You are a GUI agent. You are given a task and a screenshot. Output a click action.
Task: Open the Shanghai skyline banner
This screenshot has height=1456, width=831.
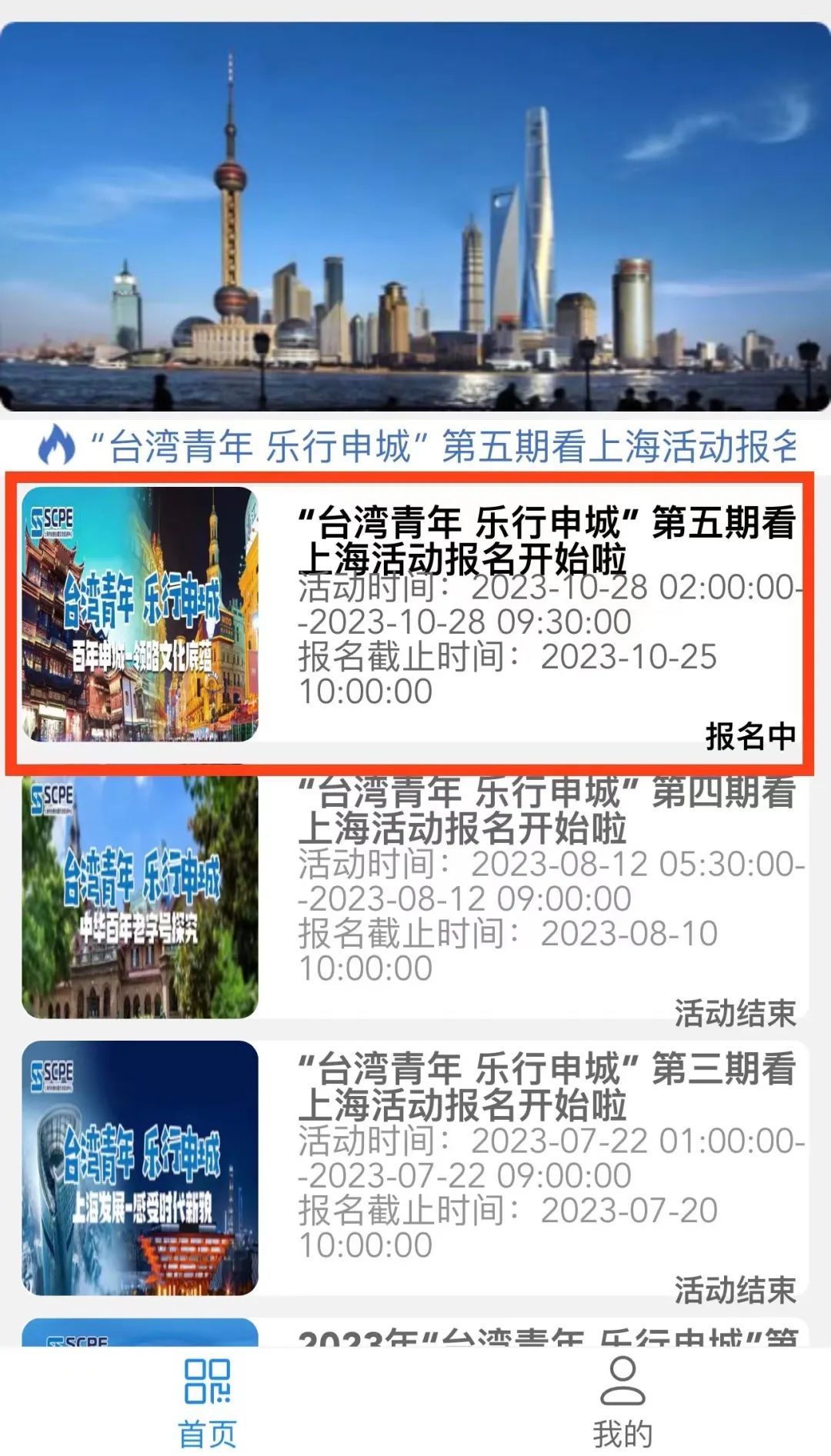(415, 217)
